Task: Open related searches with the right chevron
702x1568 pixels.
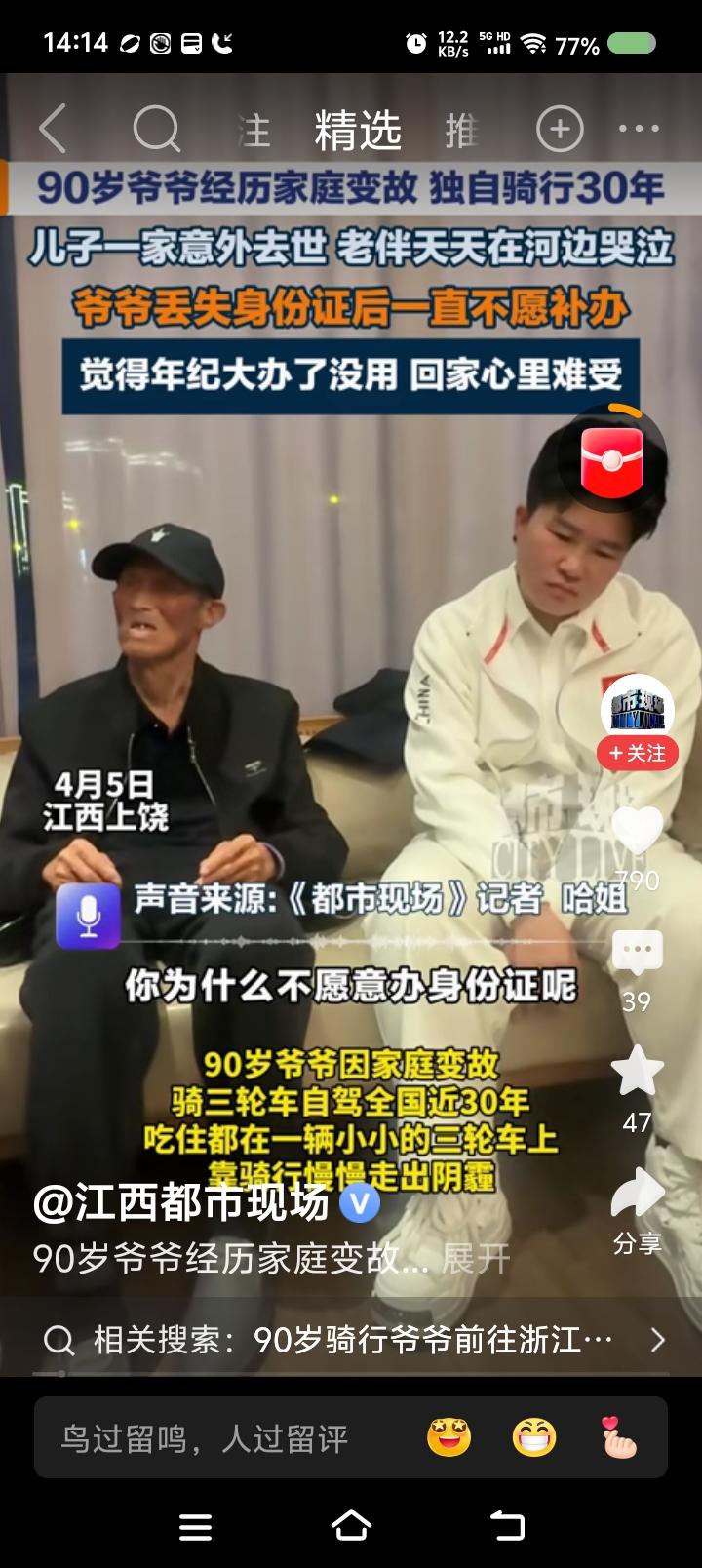Action: coord(654,1340)
